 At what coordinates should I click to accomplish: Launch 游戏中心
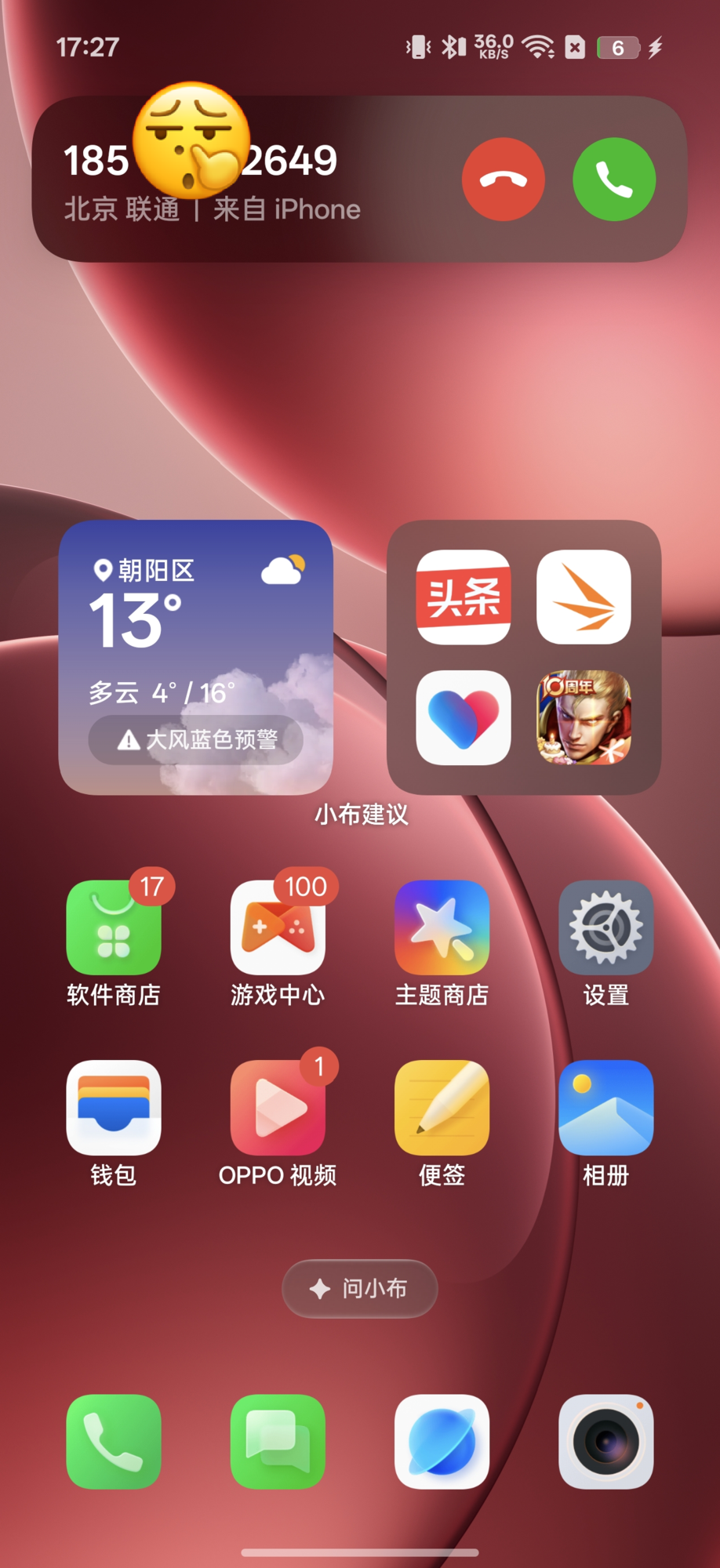[278, 927]
